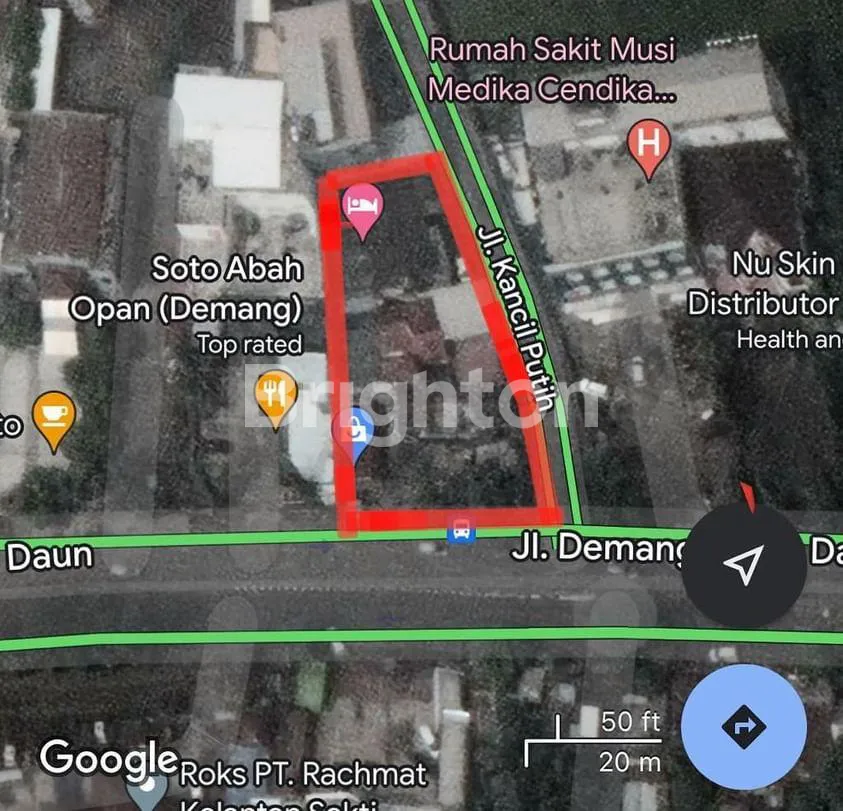This screenshot has width=843, height=811.
Task: Select the Rumah Sakit Musi Medika hospital pin
Action: click(x=648, y=145)
